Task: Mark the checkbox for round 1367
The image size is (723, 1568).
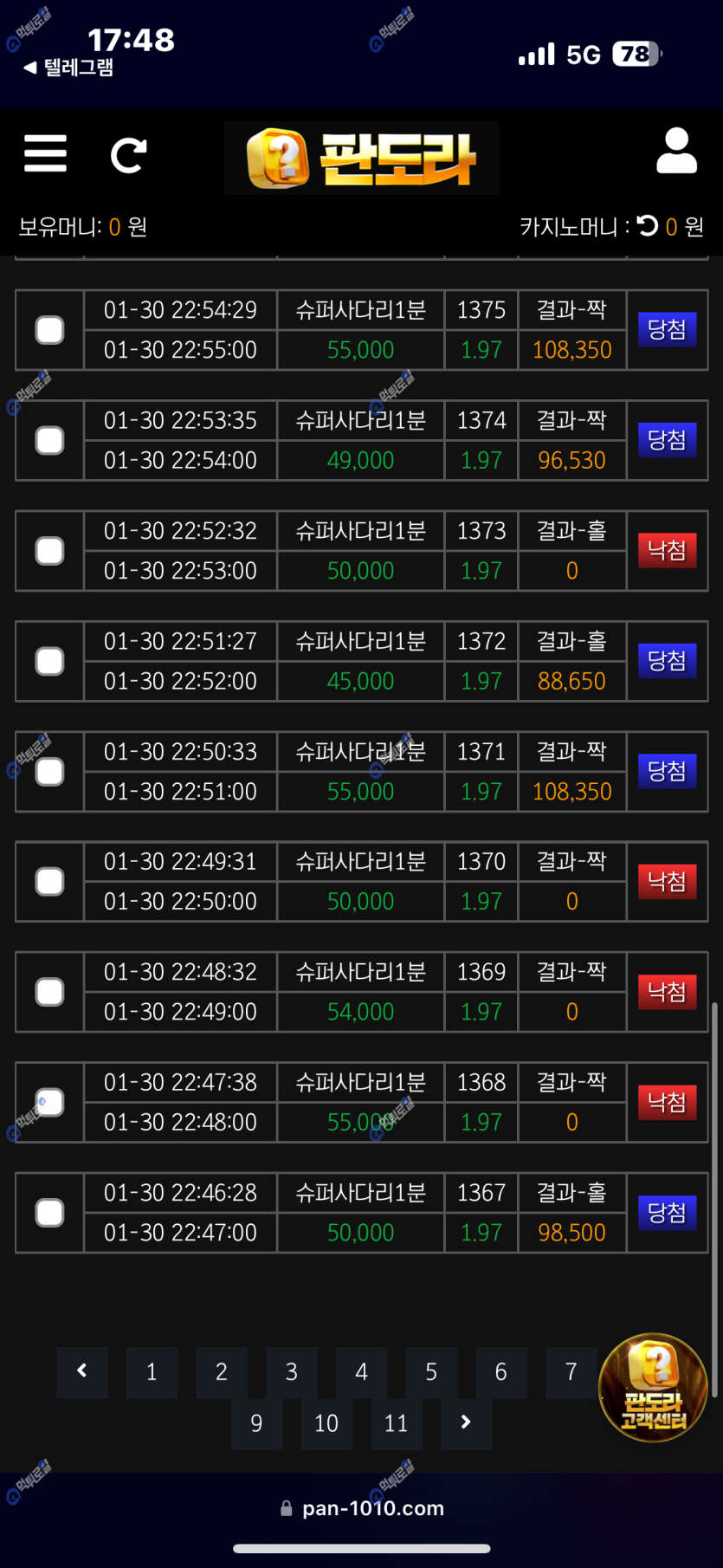Action: point(49,1213)
